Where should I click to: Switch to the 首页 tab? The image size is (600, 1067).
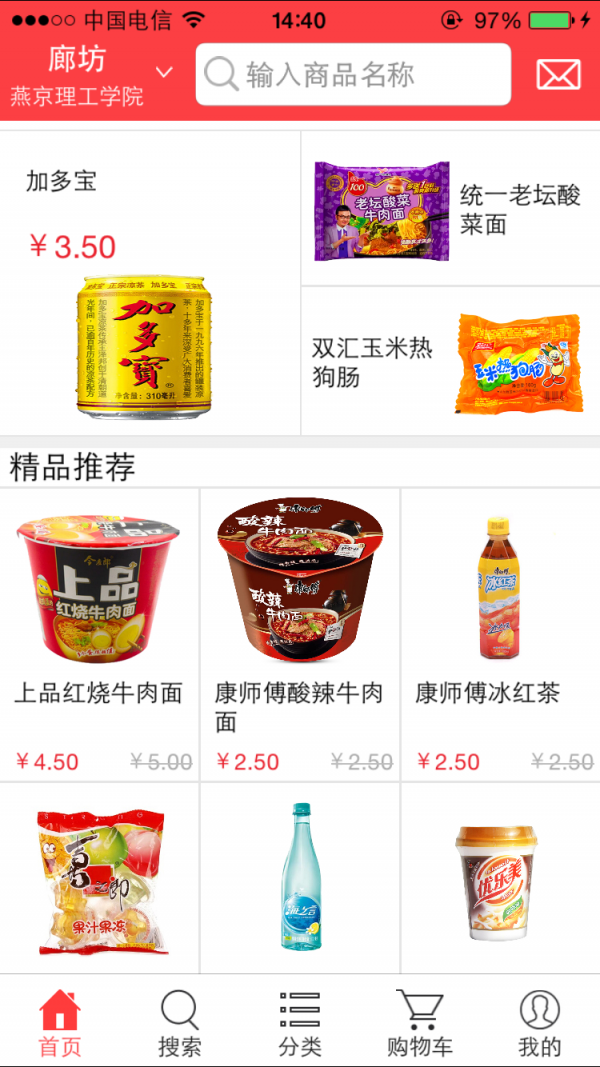(x=60, y=1022)
